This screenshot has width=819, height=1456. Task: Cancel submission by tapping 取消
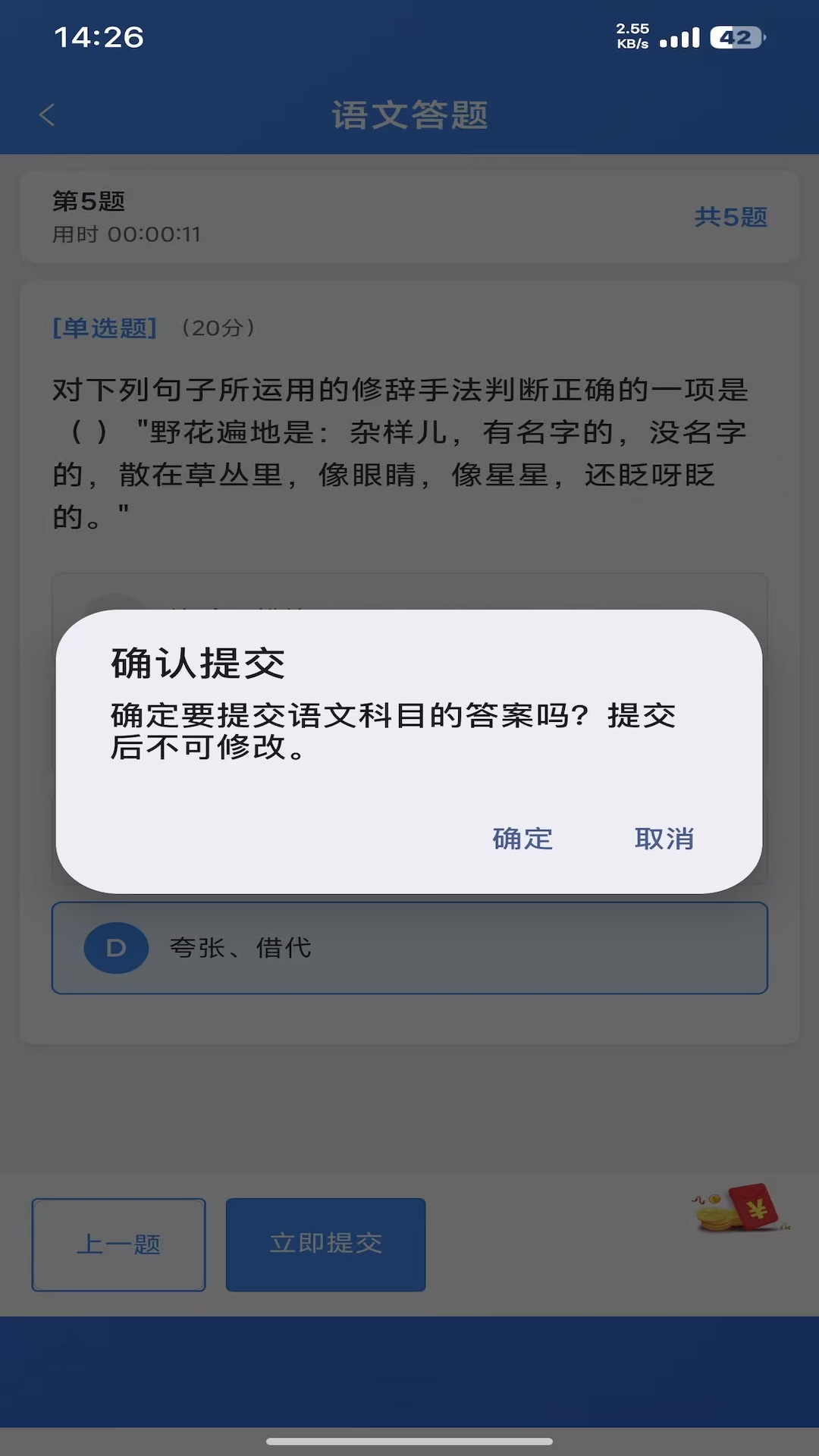tap(664, 839)
